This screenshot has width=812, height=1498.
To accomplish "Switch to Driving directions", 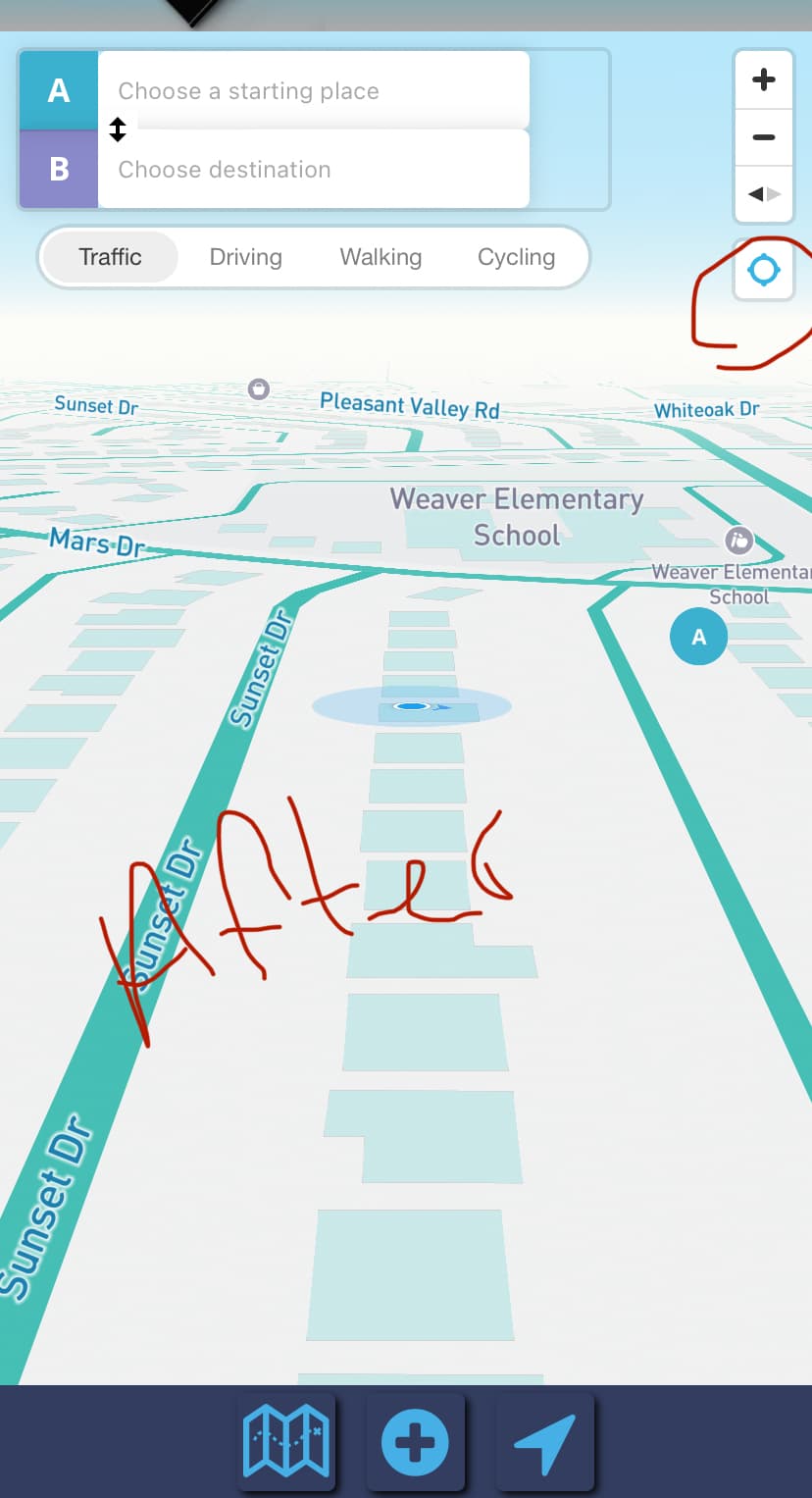I will point(246,257).
